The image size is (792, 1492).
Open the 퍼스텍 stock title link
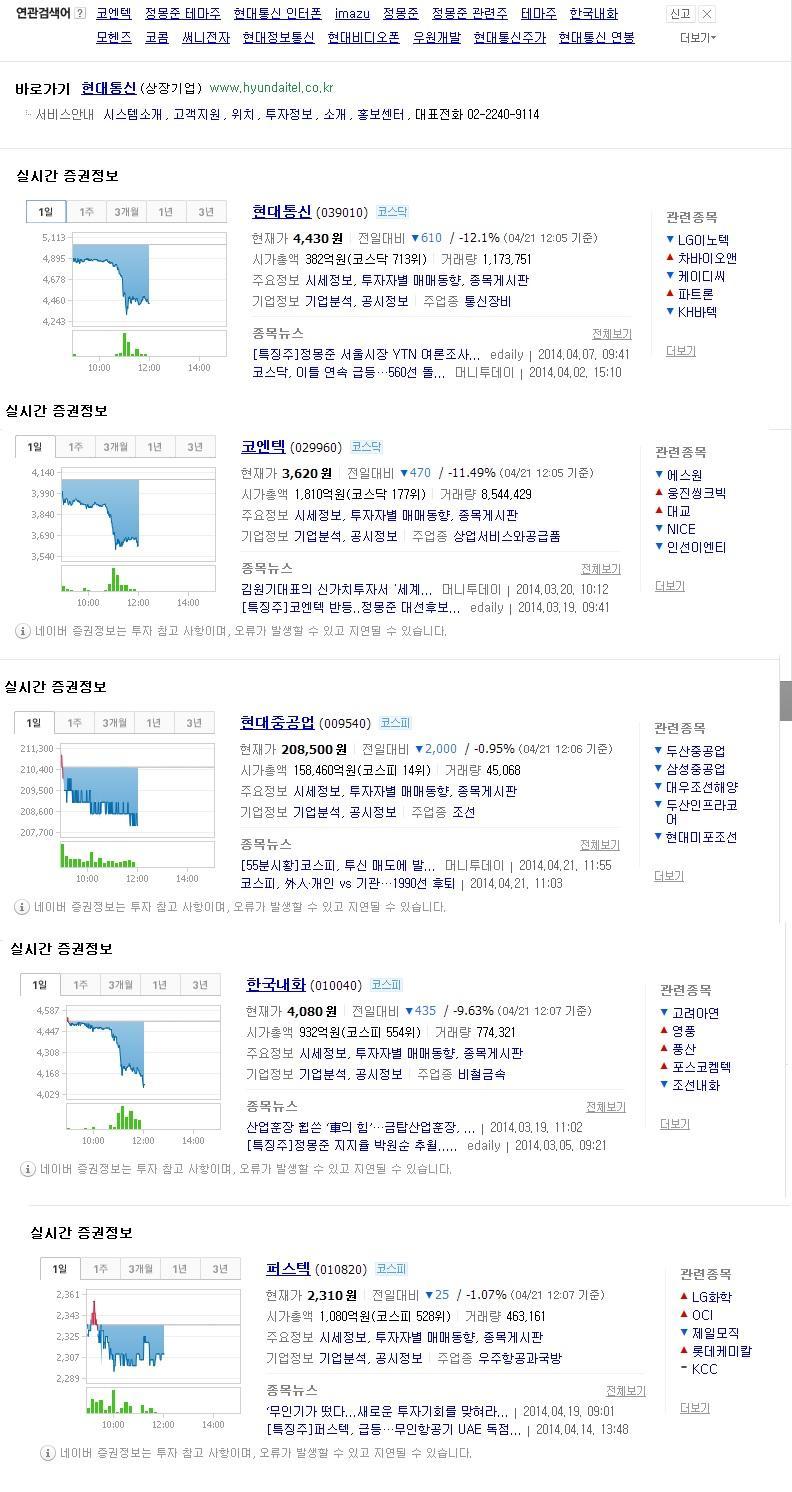[x=288, y=1268]
